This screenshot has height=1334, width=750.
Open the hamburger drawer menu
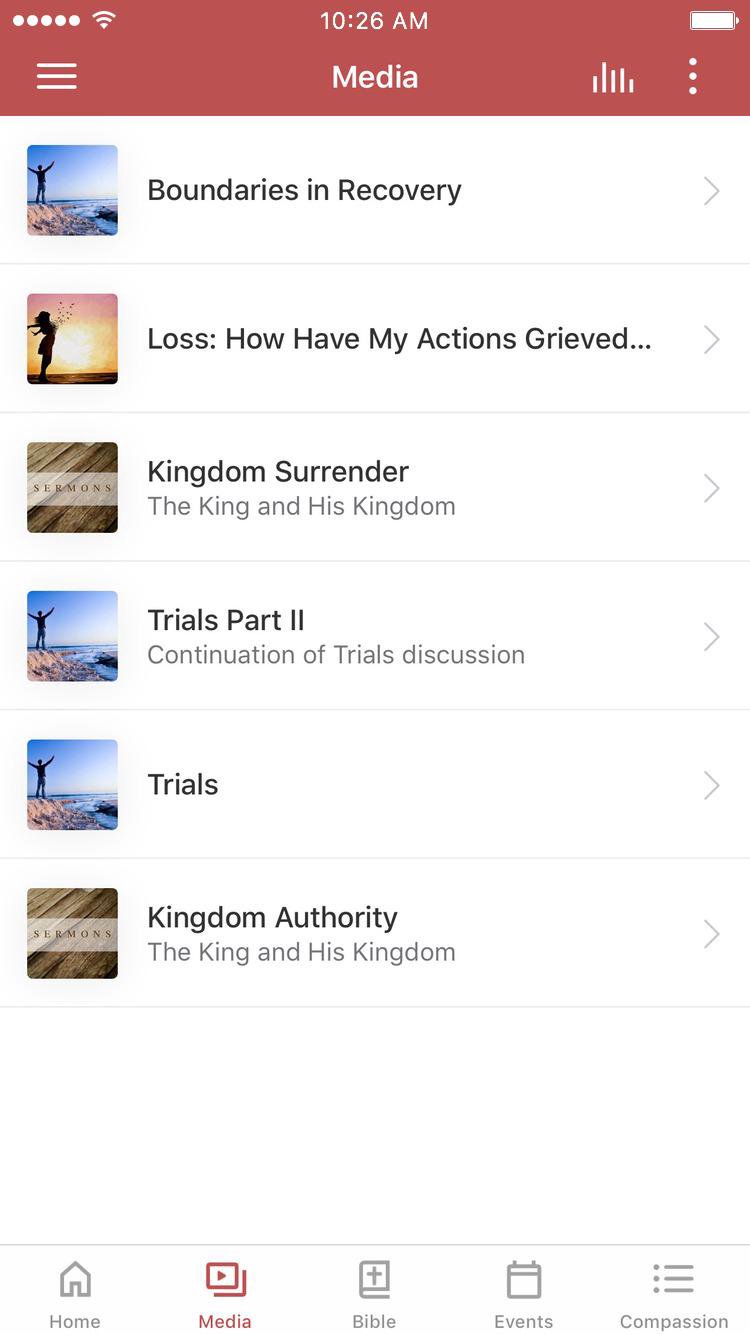click(57, 77)
